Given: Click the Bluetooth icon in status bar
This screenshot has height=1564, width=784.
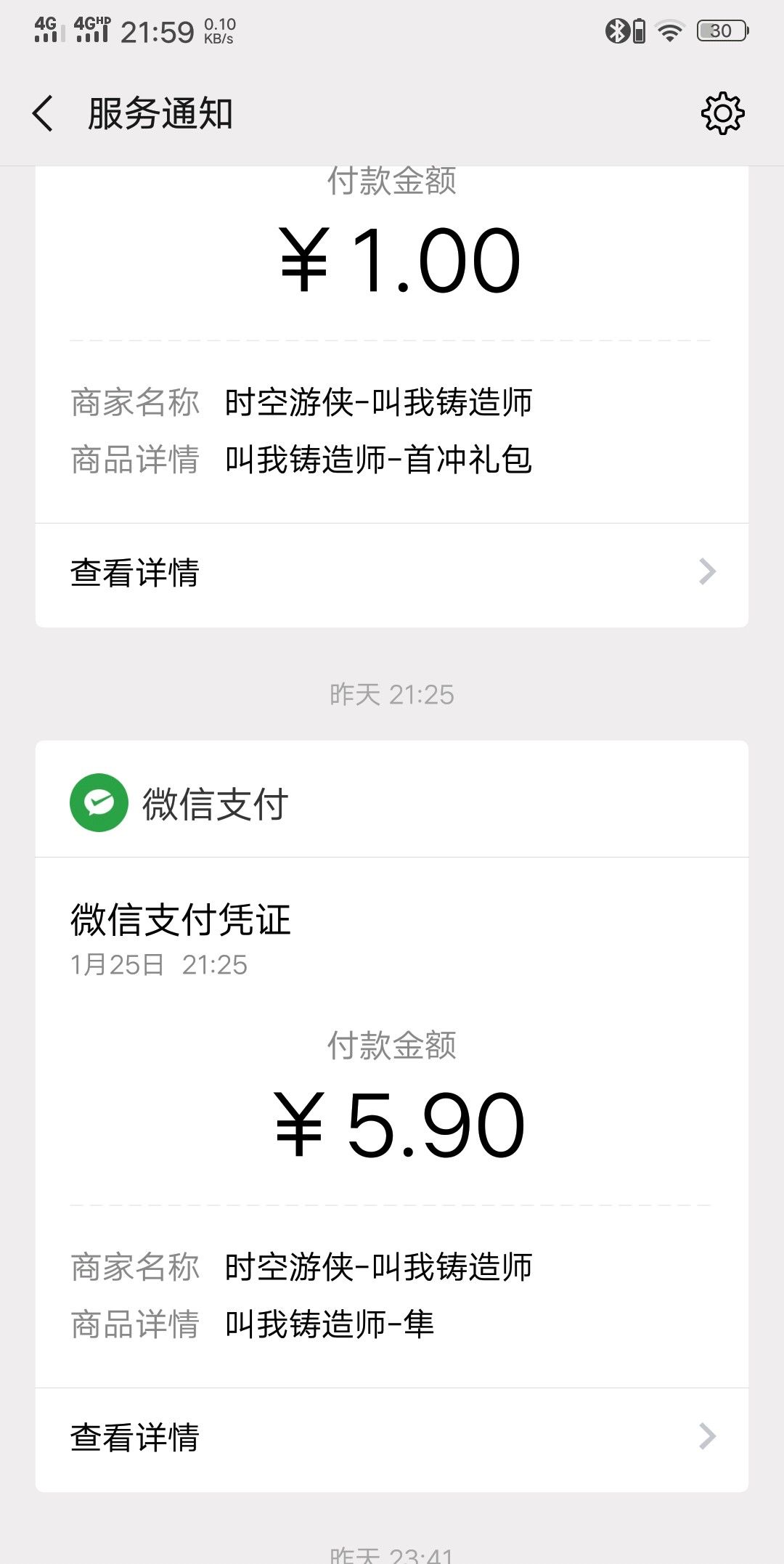Looking at the screenshot, I should [x=616, y=31].
